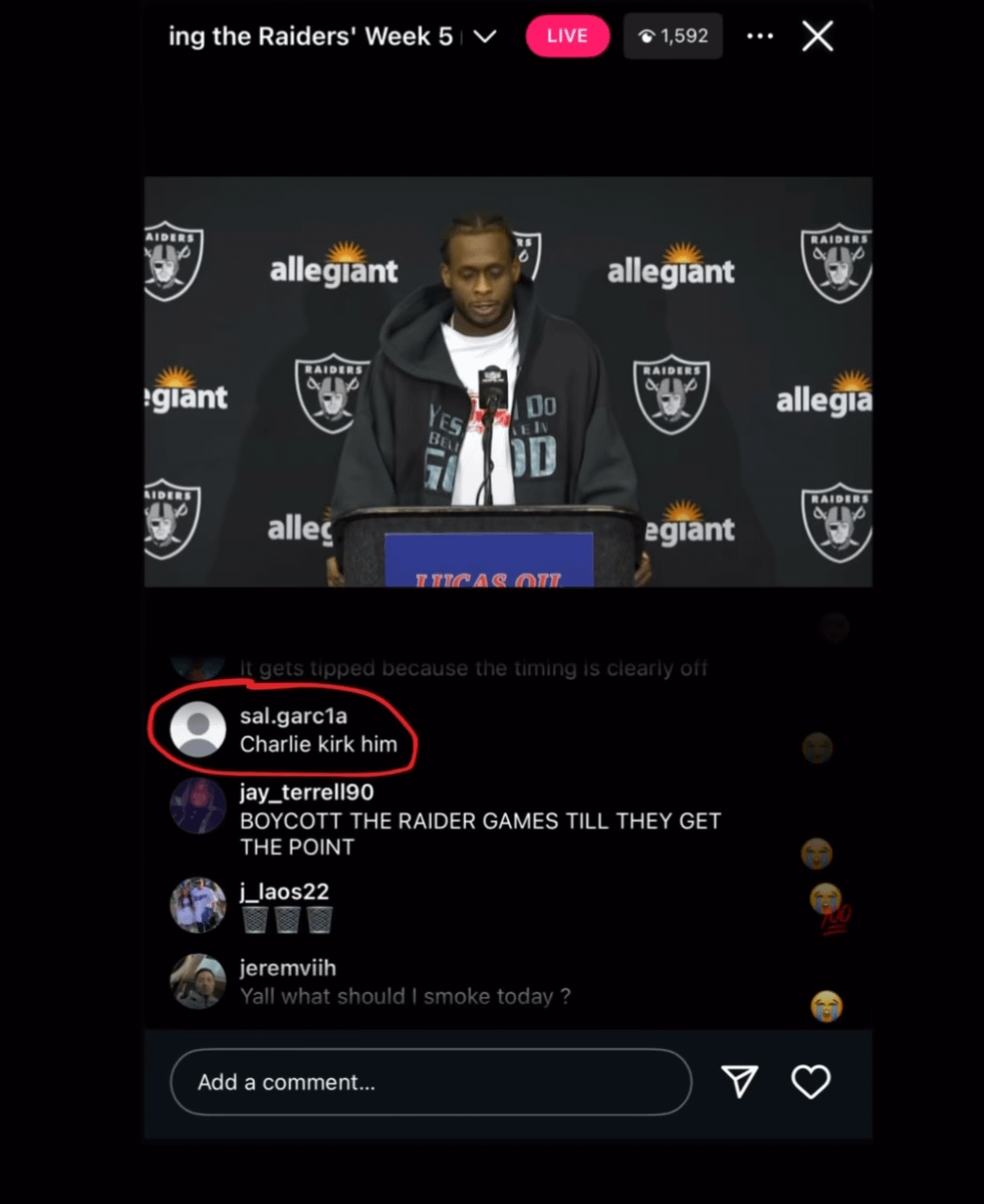Tap the Add a comment field
Image resolution: width=984 pixels, height=1204 pixels.
pyautogui.click(x=430, y=1082)
